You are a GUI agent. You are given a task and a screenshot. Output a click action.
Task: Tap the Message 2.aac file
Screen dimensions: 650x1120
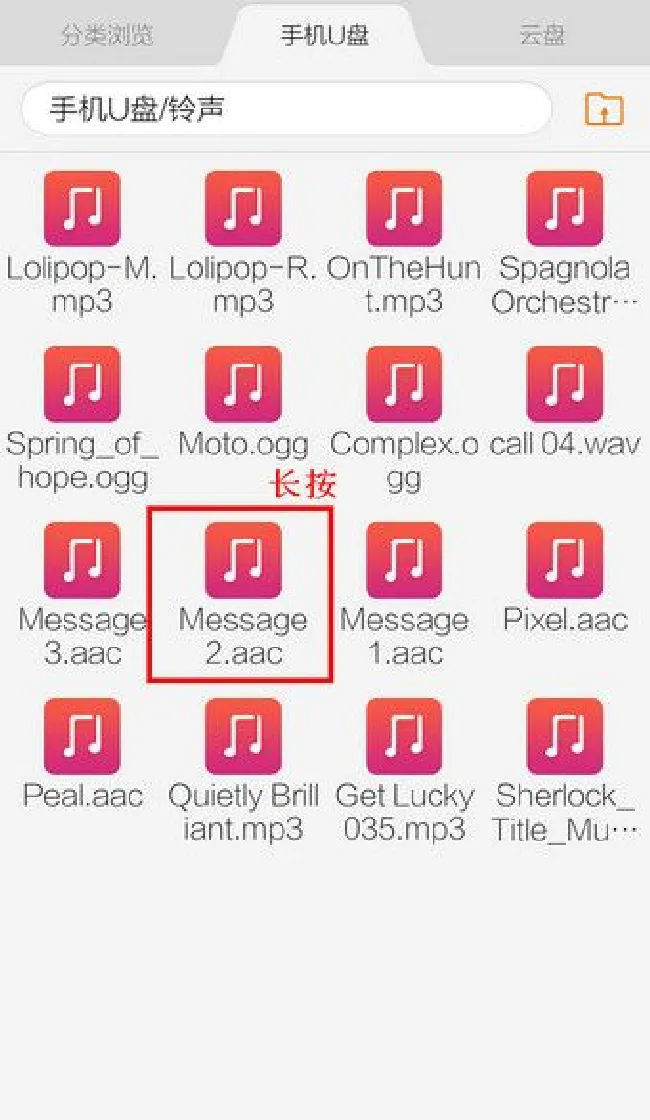243,560
